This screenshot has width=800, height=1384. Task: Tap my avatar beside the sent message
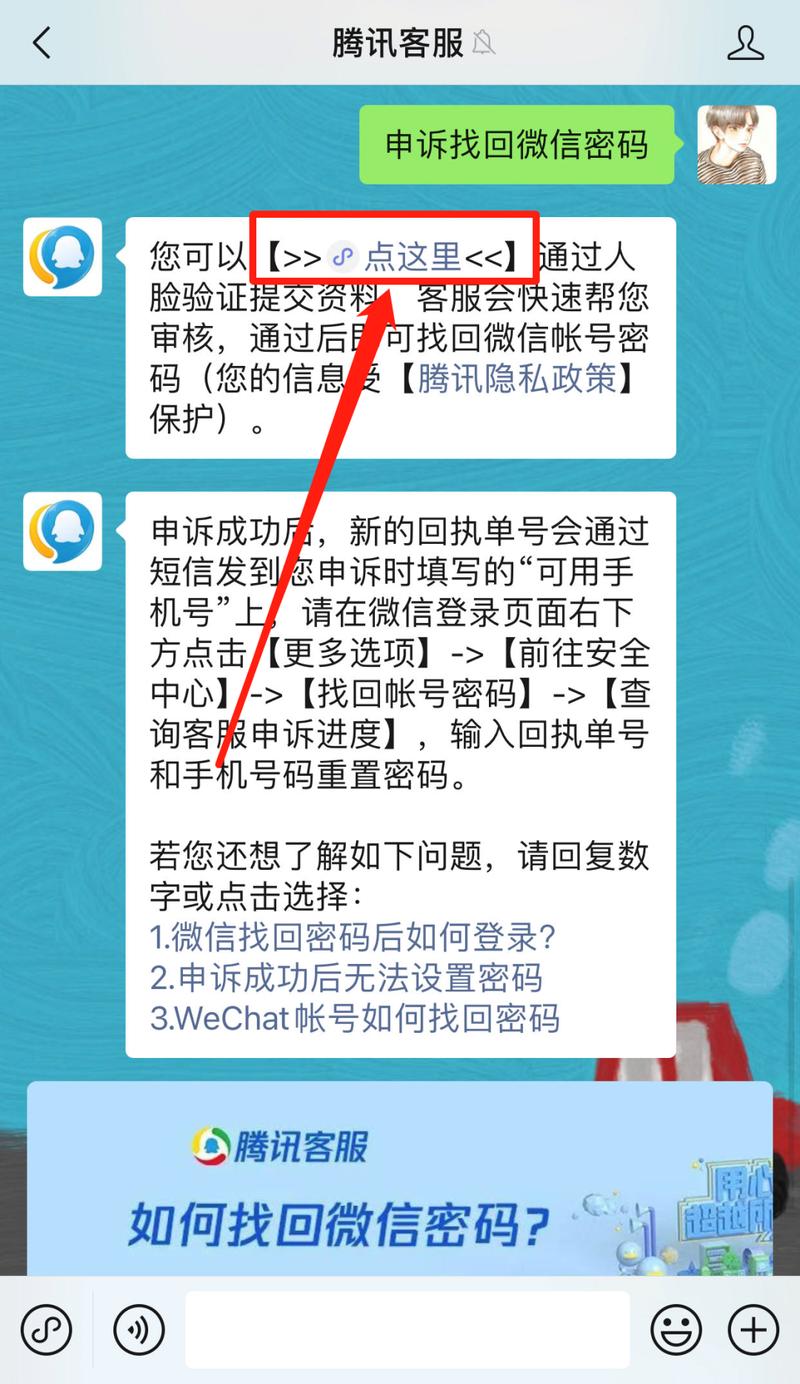click(x=736, y=145)
